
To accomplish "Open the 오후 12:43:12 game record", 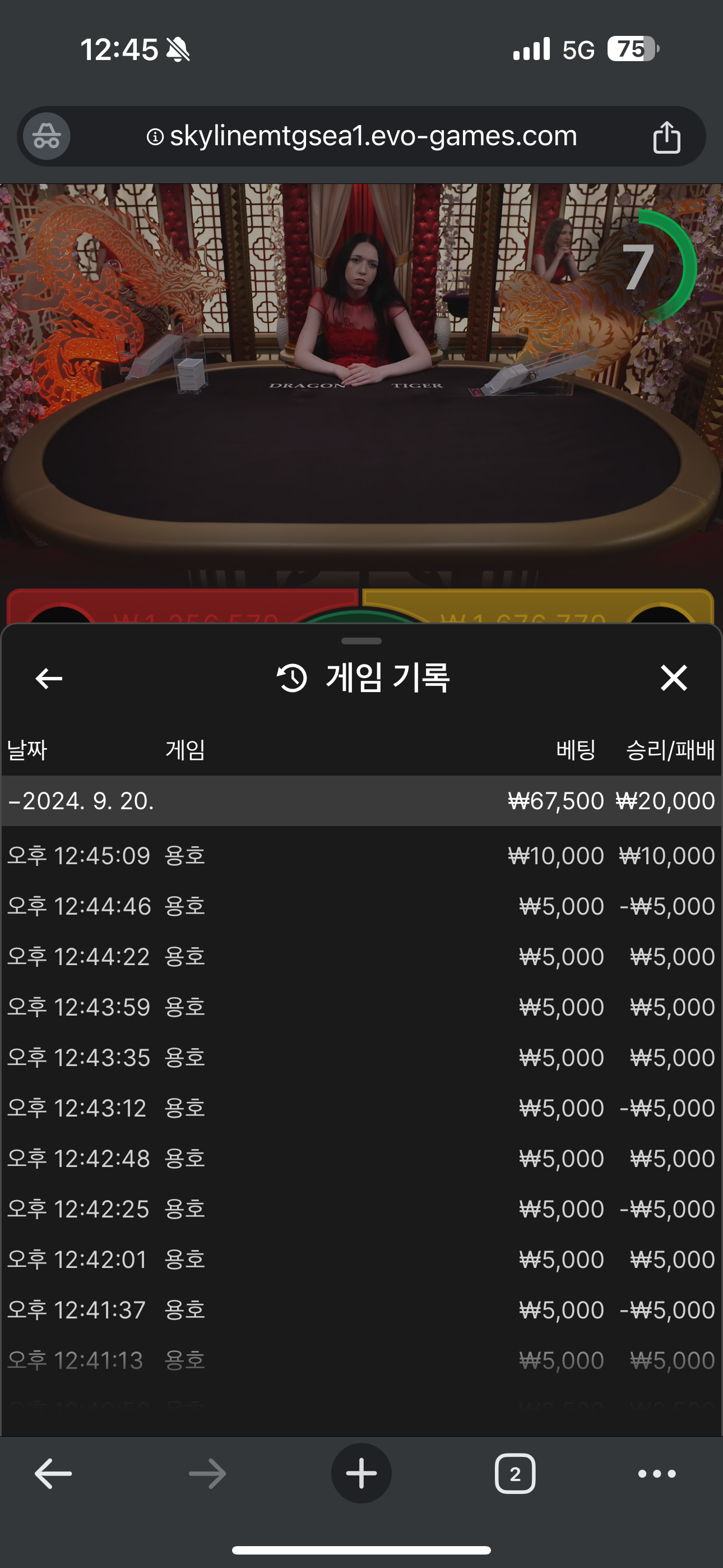I will click(x=361, y=1108).
